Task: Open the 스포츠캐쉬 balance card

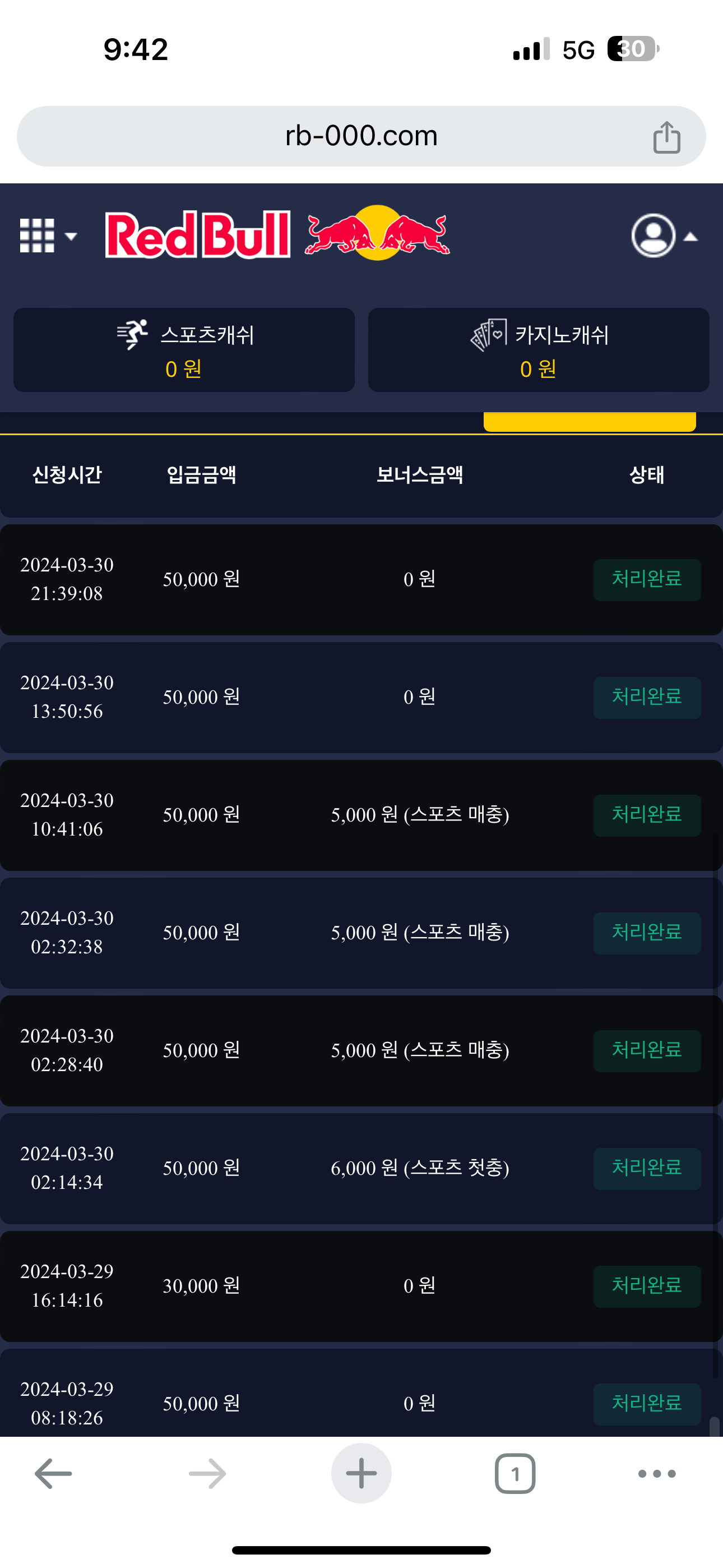Action: coord(184,350)
